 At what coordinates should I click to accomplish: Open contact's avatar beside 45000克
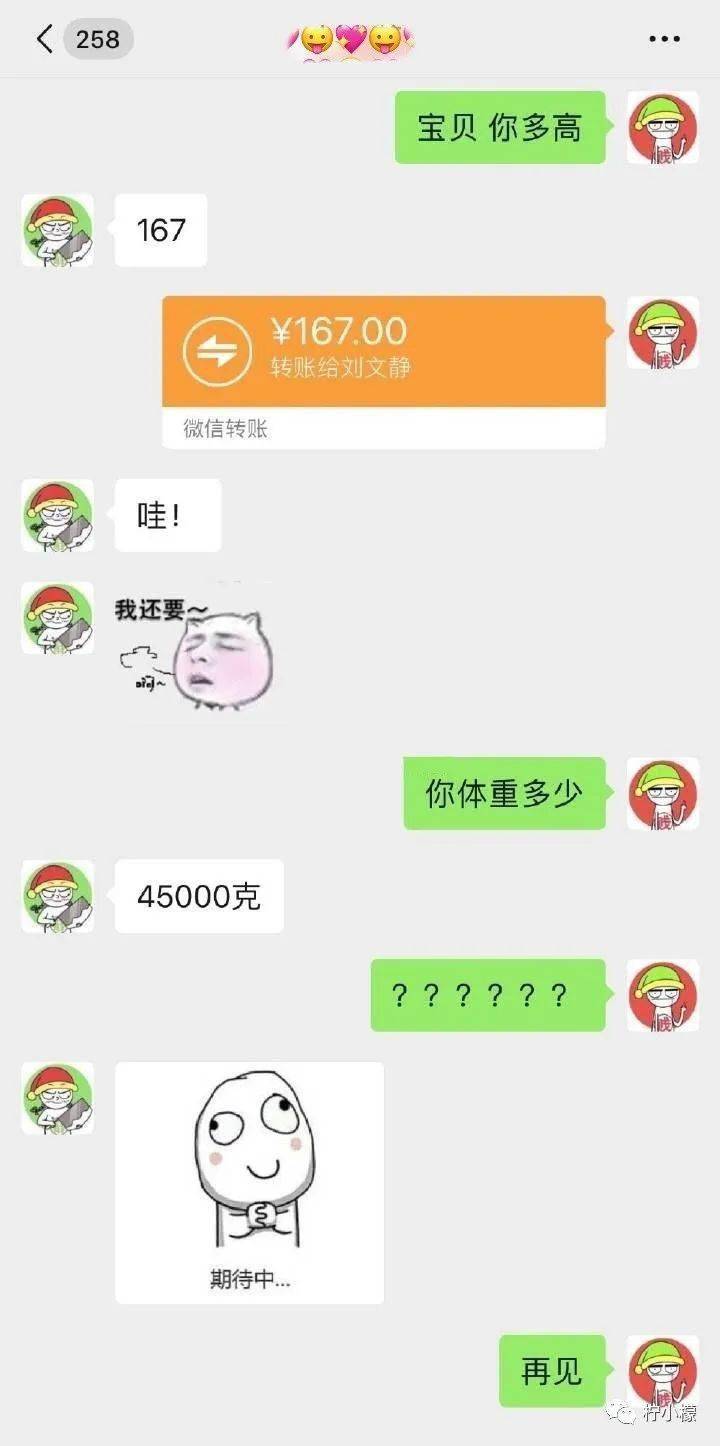(58, 896)
